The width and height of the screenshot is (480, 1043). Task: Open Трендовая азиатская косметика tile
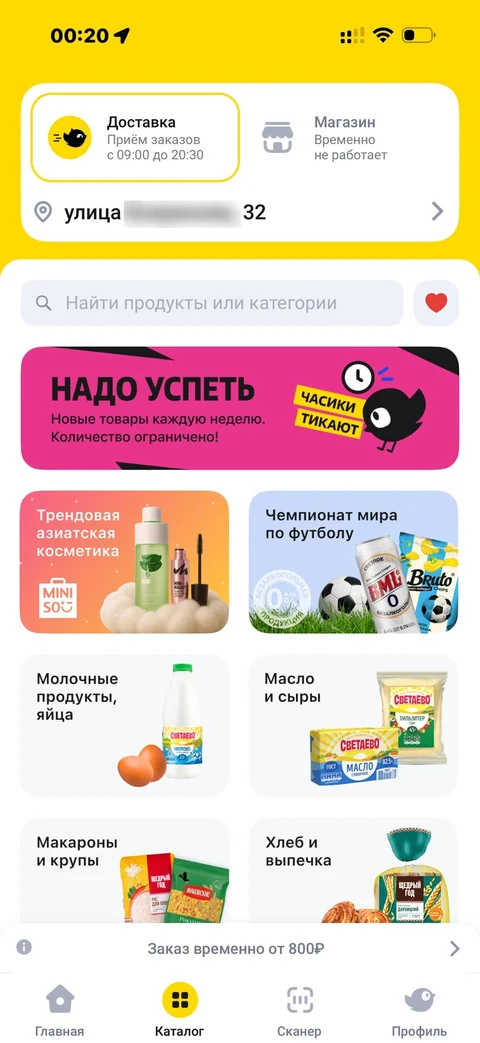[124, 562]
